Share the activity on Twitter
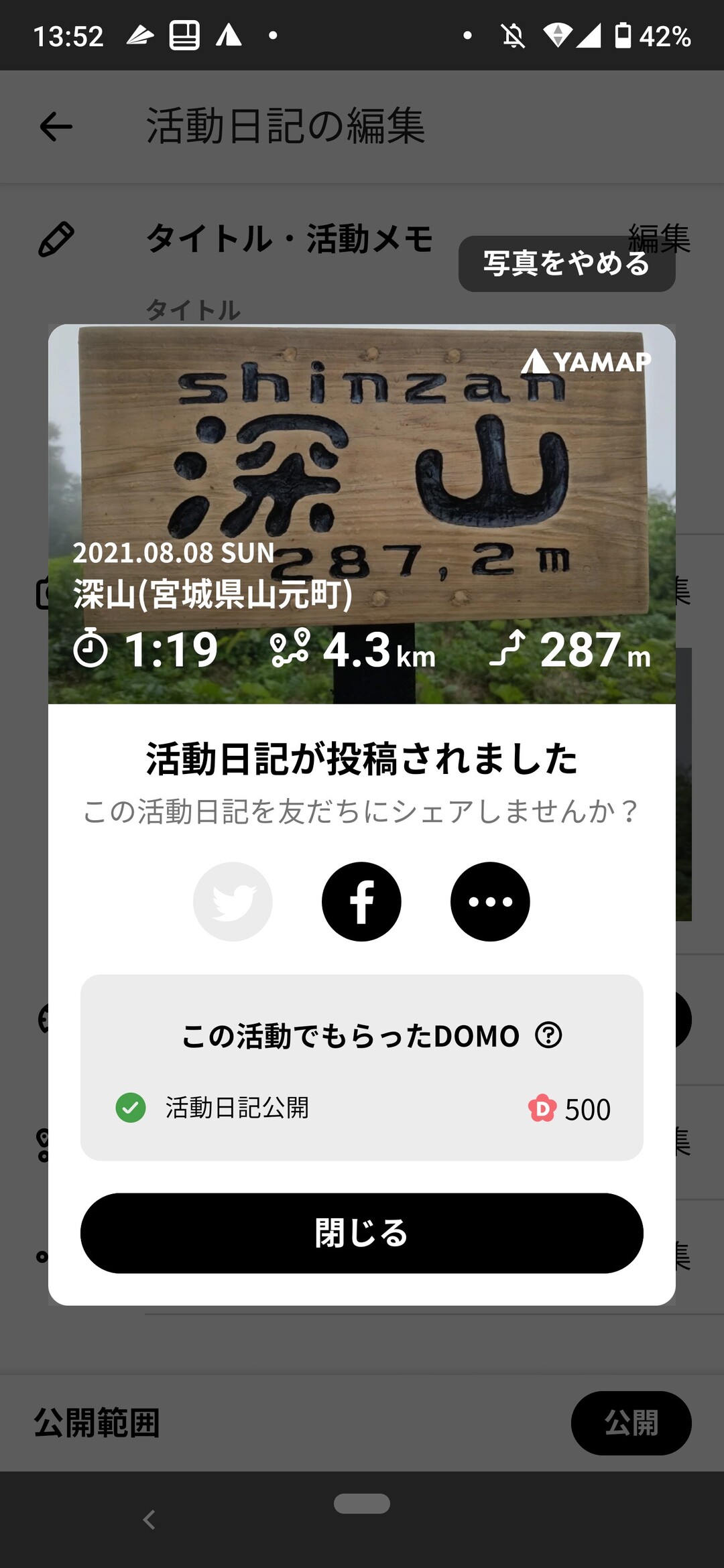The width and height of the screenshot is (724, 1568). [x=233, y=901]
